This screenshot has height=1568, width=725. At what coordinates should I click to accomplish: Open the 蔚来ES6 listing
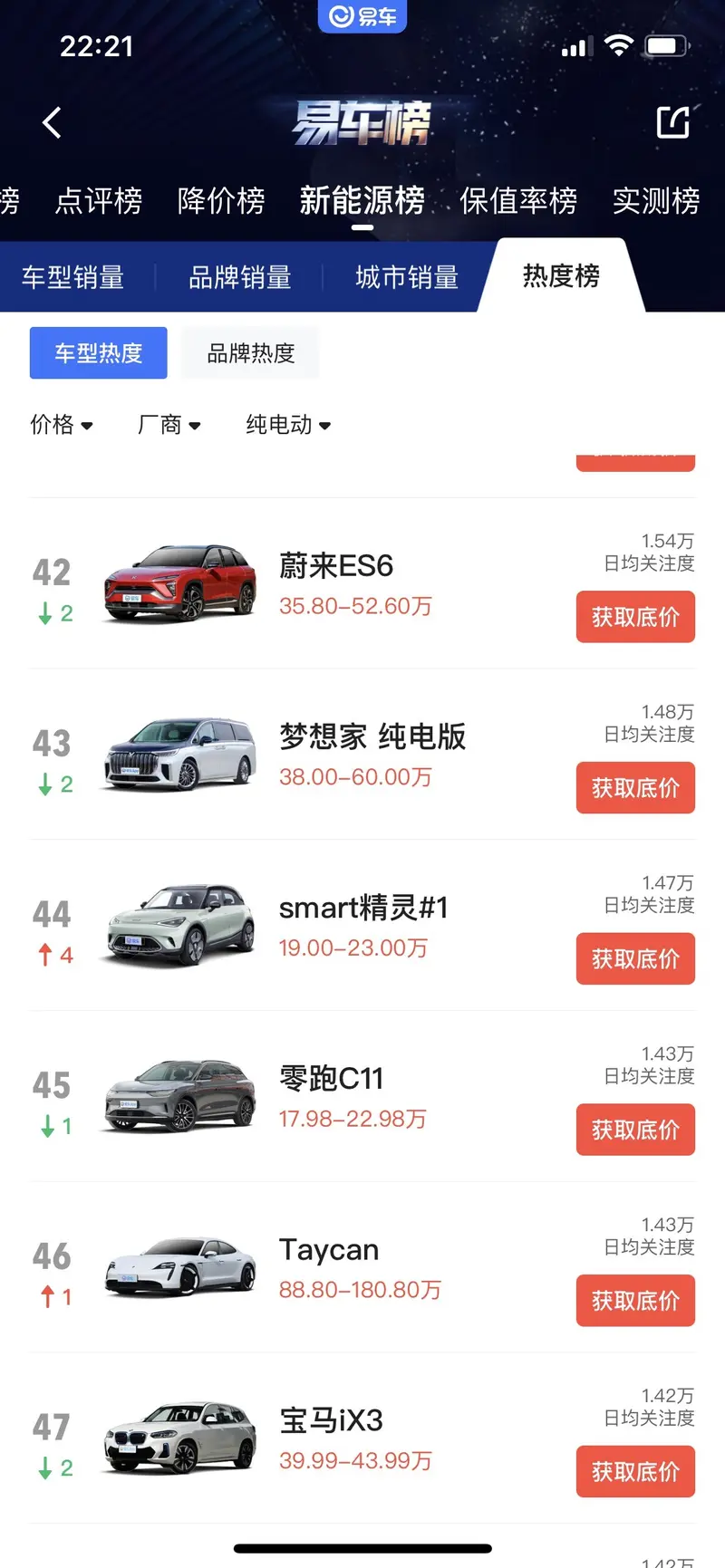(336, 567)
